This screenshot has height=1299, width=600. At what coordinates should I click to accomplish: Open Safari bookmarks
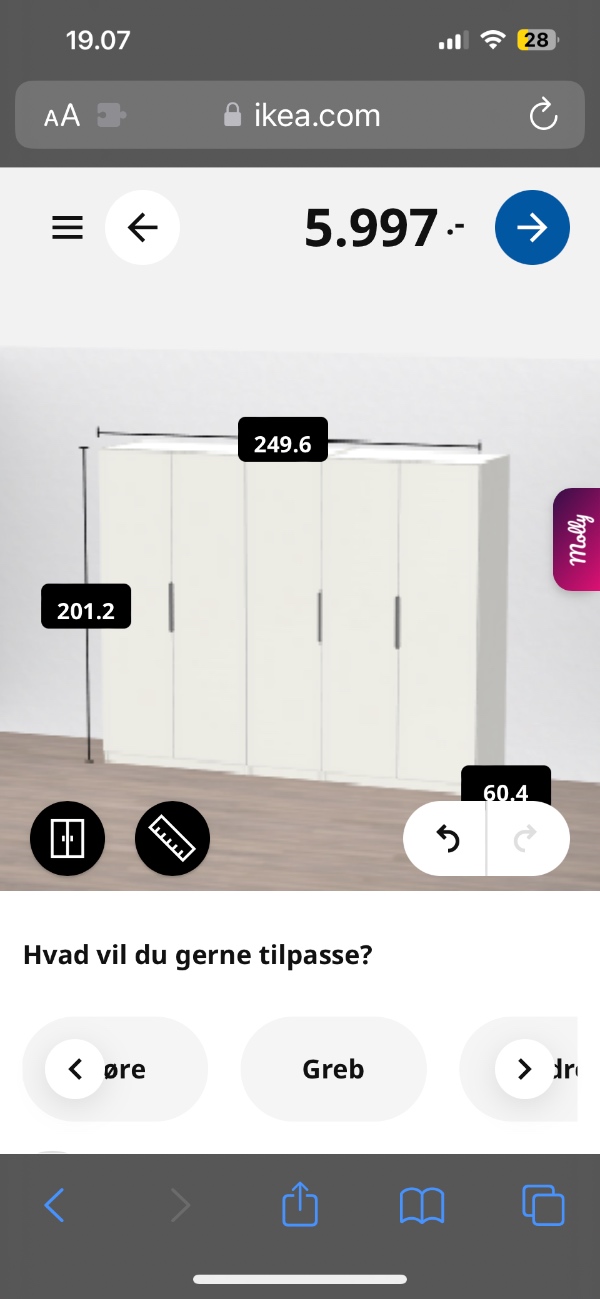(x=421, y=1207)
